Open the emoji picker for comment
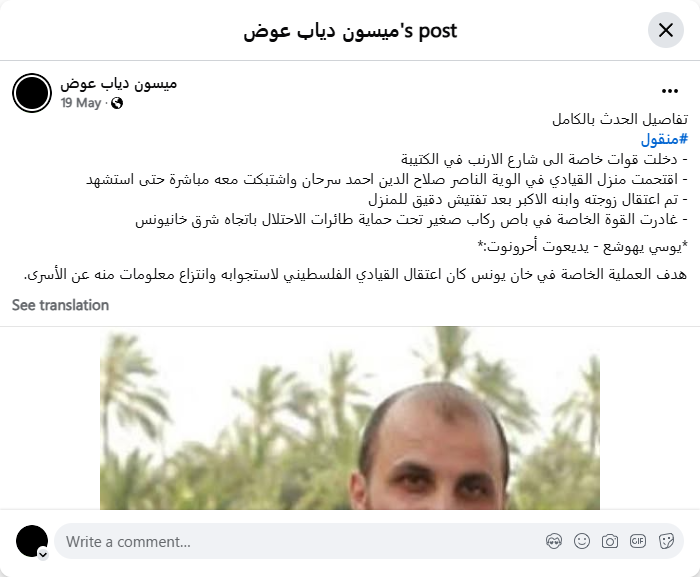Image resolution: width=700 pixels, height=577 pixels. [x=582, y=541]
